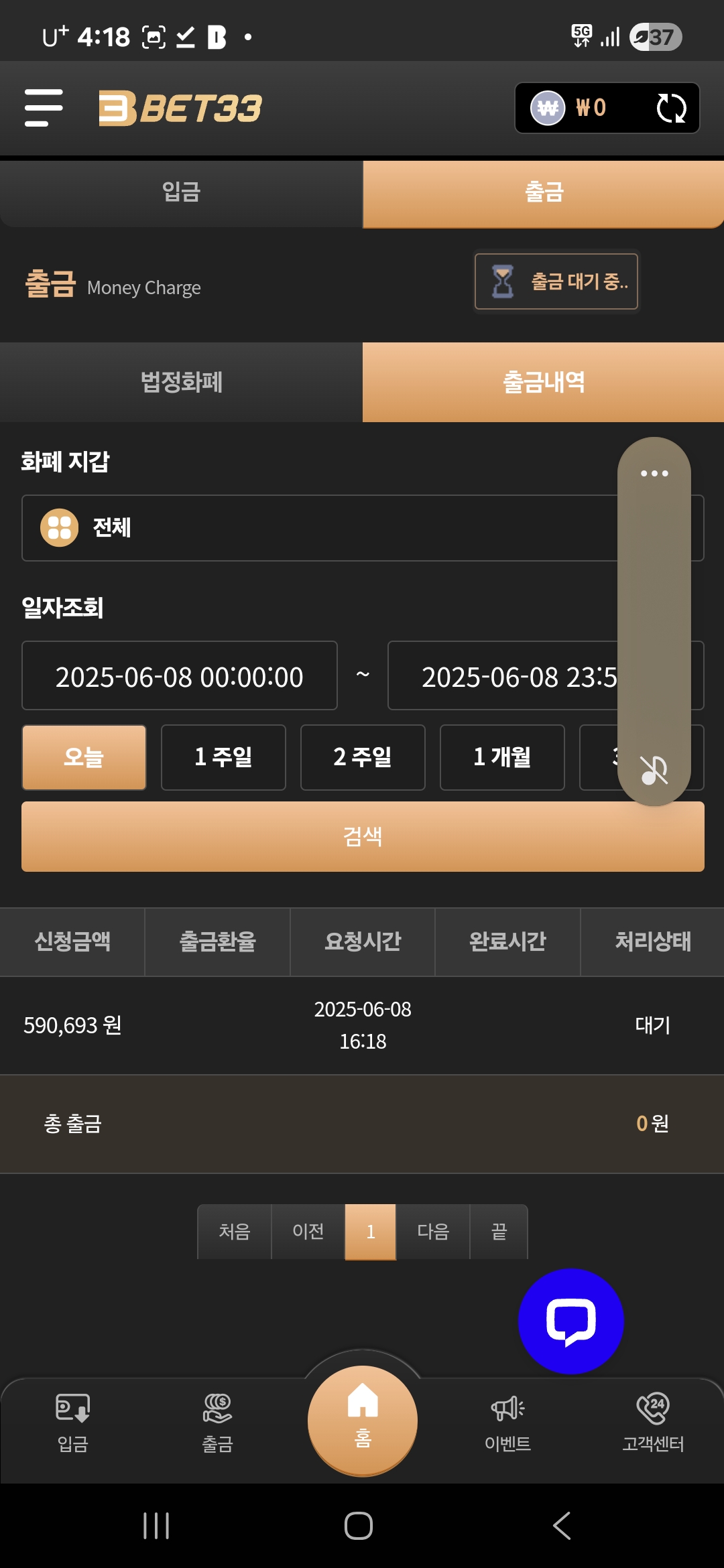Run the 검색 search
The width and height of the screenshot is (724, 1568).
[x=363, y=837]
